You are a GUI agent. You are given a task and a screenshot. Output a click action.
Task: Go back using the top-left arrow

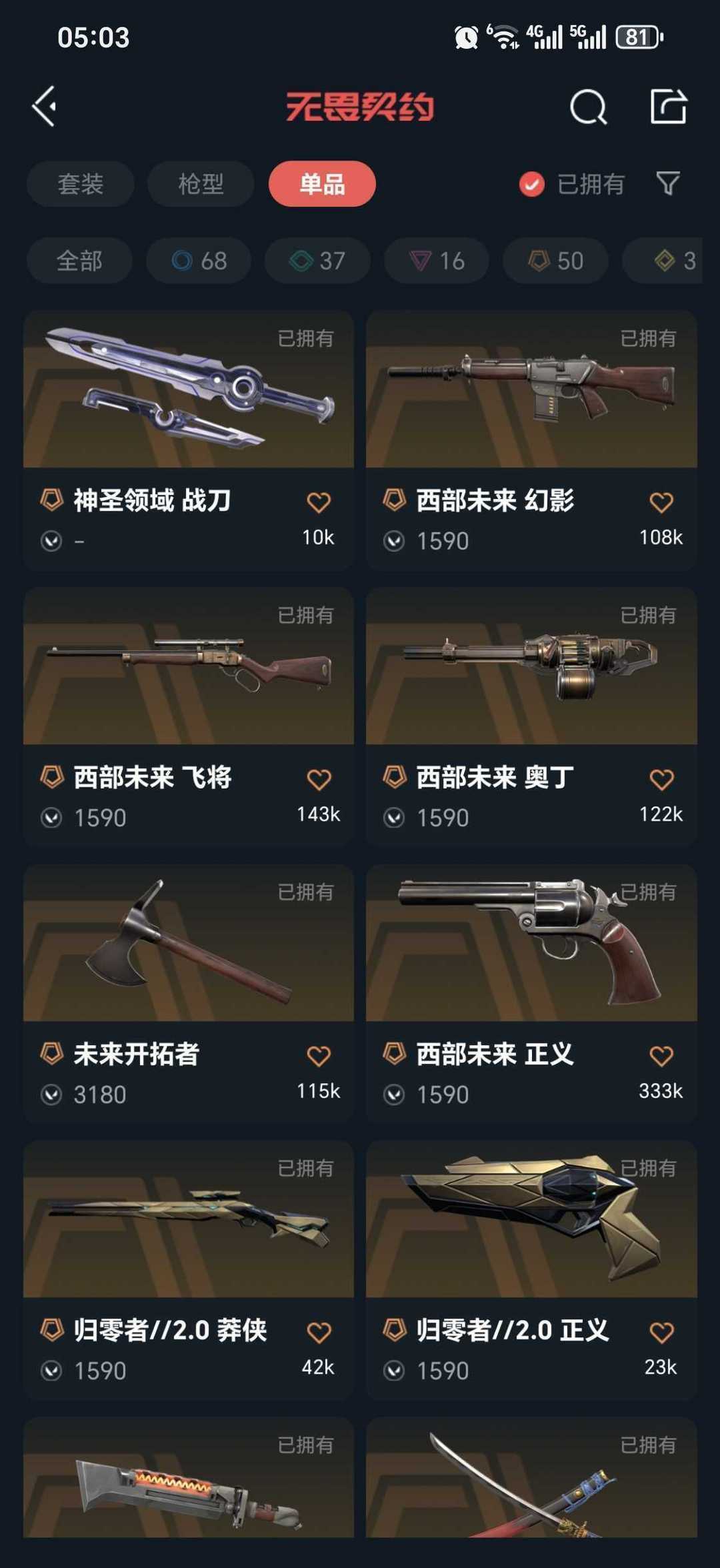[44, 106]
